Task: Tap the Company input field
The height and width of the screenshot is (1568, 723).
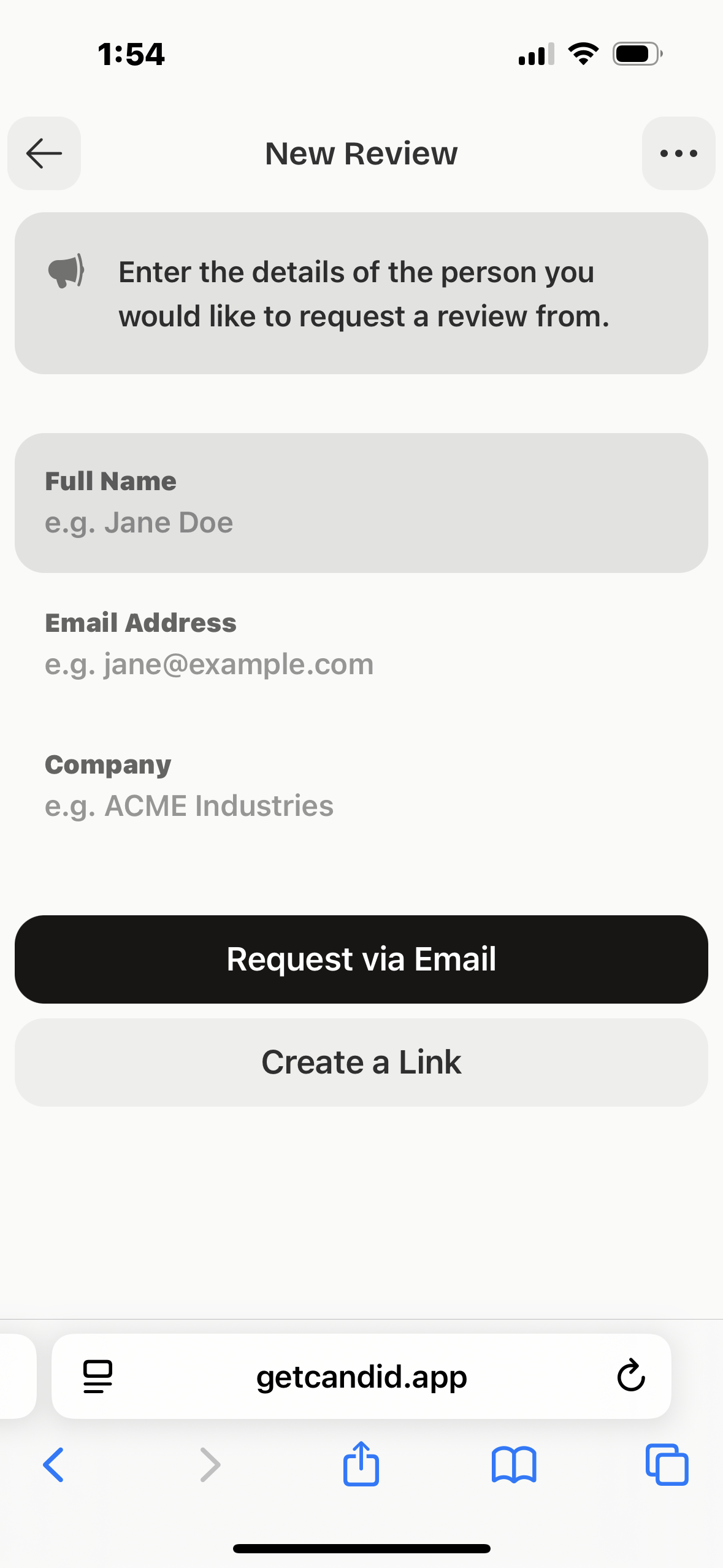Action: [361, 786]
